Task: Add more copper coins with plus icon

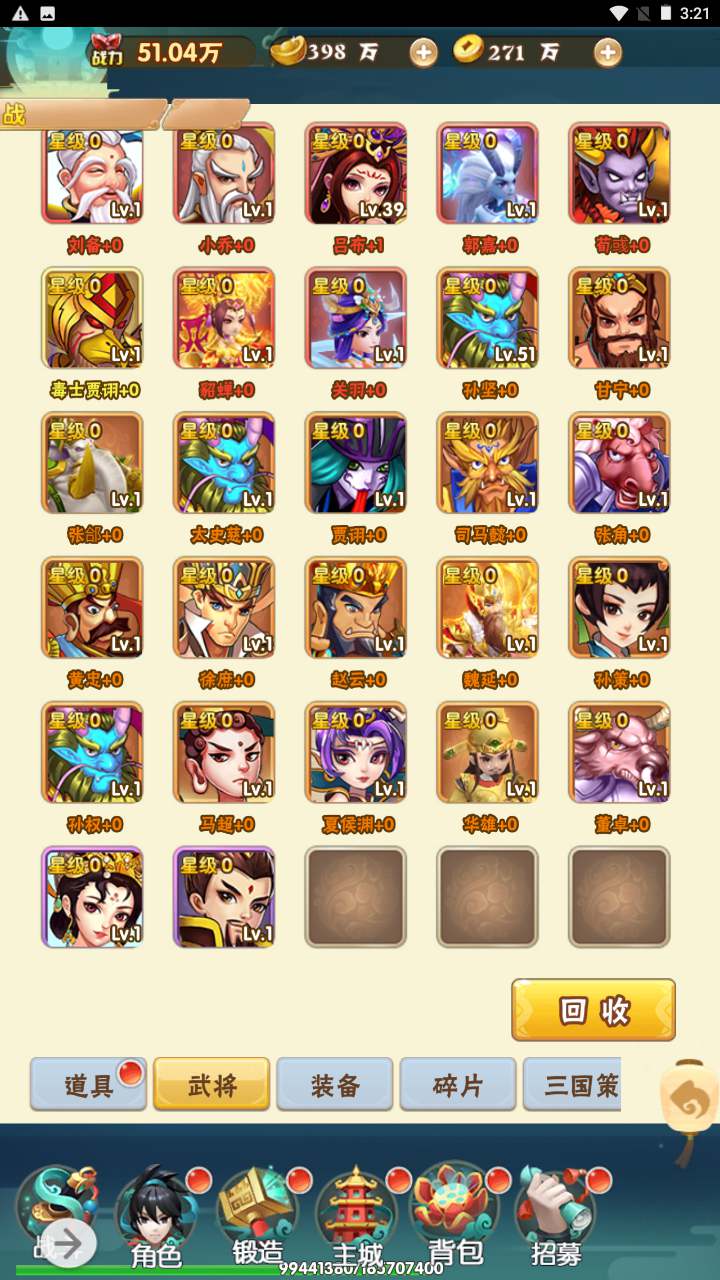Action: (x=607, y=53)
